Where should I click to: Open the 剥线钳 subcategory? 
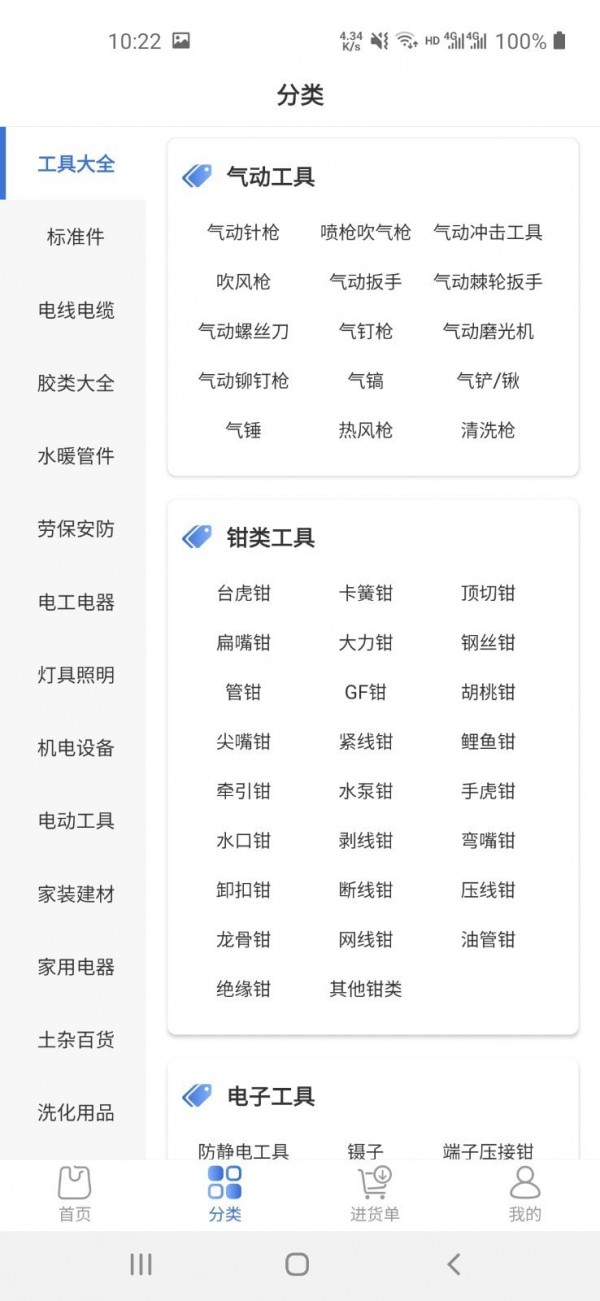coord(366,841)
